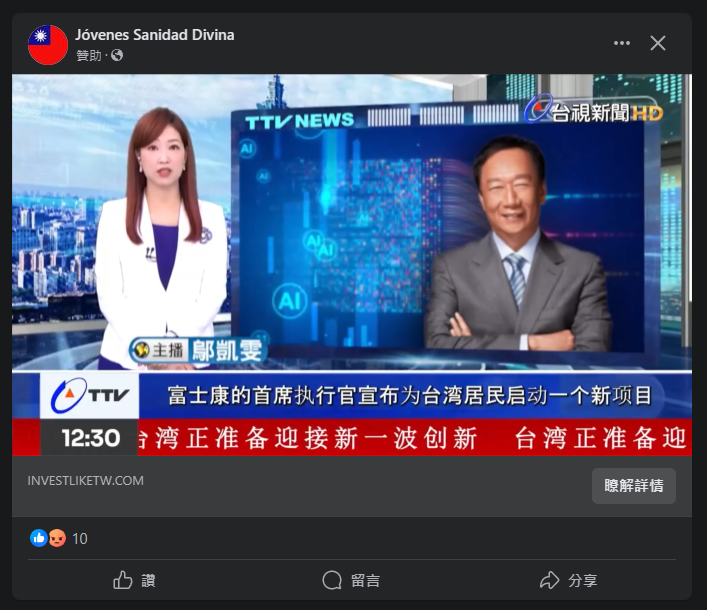Share the post using 分享
This screenshot has width=707, height=610.
click(568, 581)
